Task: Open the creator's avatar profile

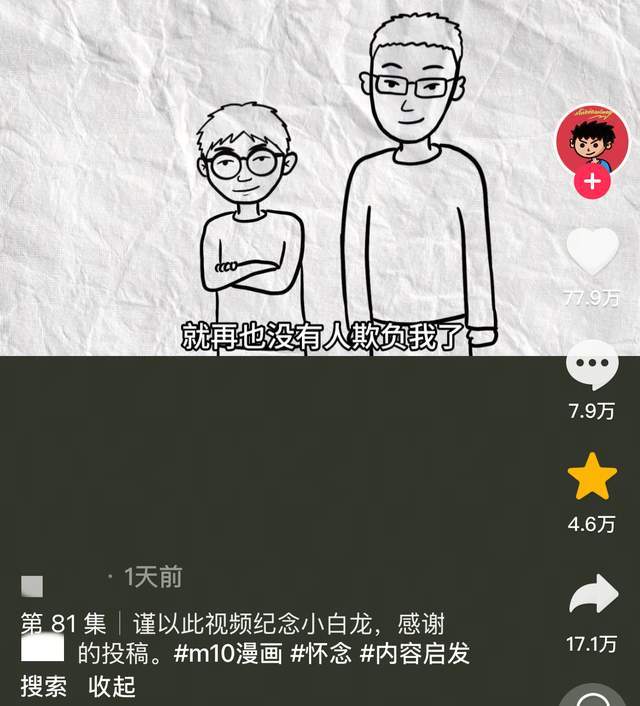Action: pos(592,139)
